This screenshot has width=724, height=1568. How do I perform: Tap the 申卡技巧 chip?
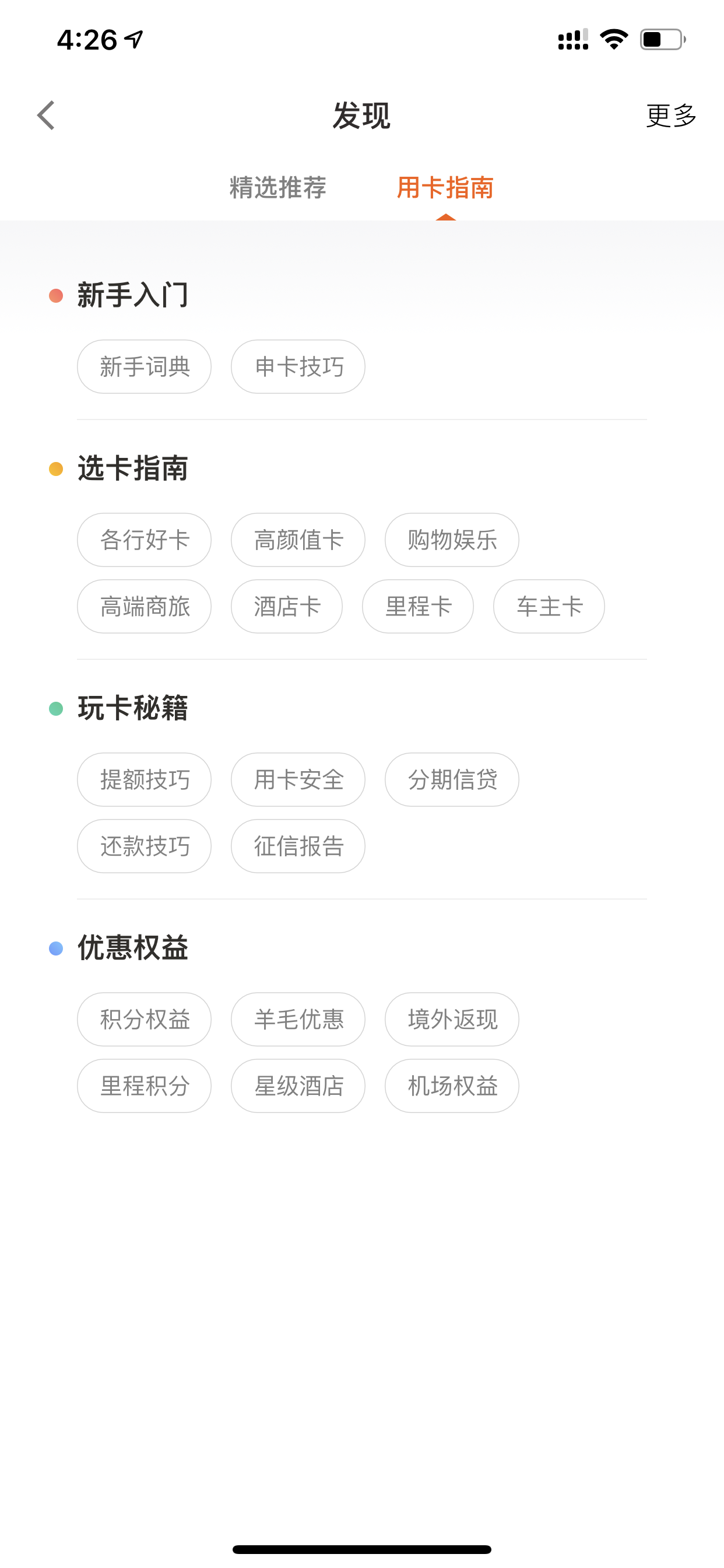click(x=298, y=366)
